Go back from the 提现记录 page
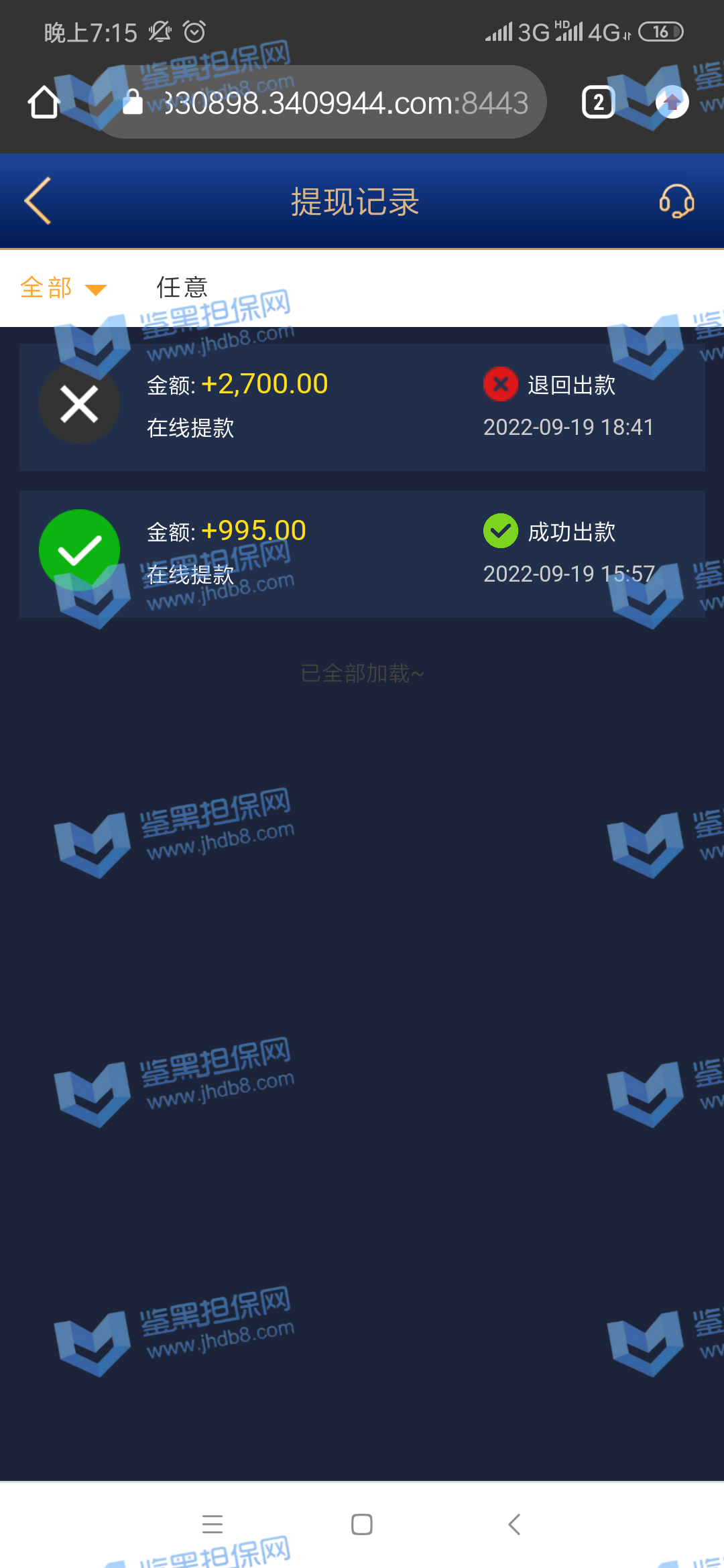724x1568 pixels. click(38, 200)
